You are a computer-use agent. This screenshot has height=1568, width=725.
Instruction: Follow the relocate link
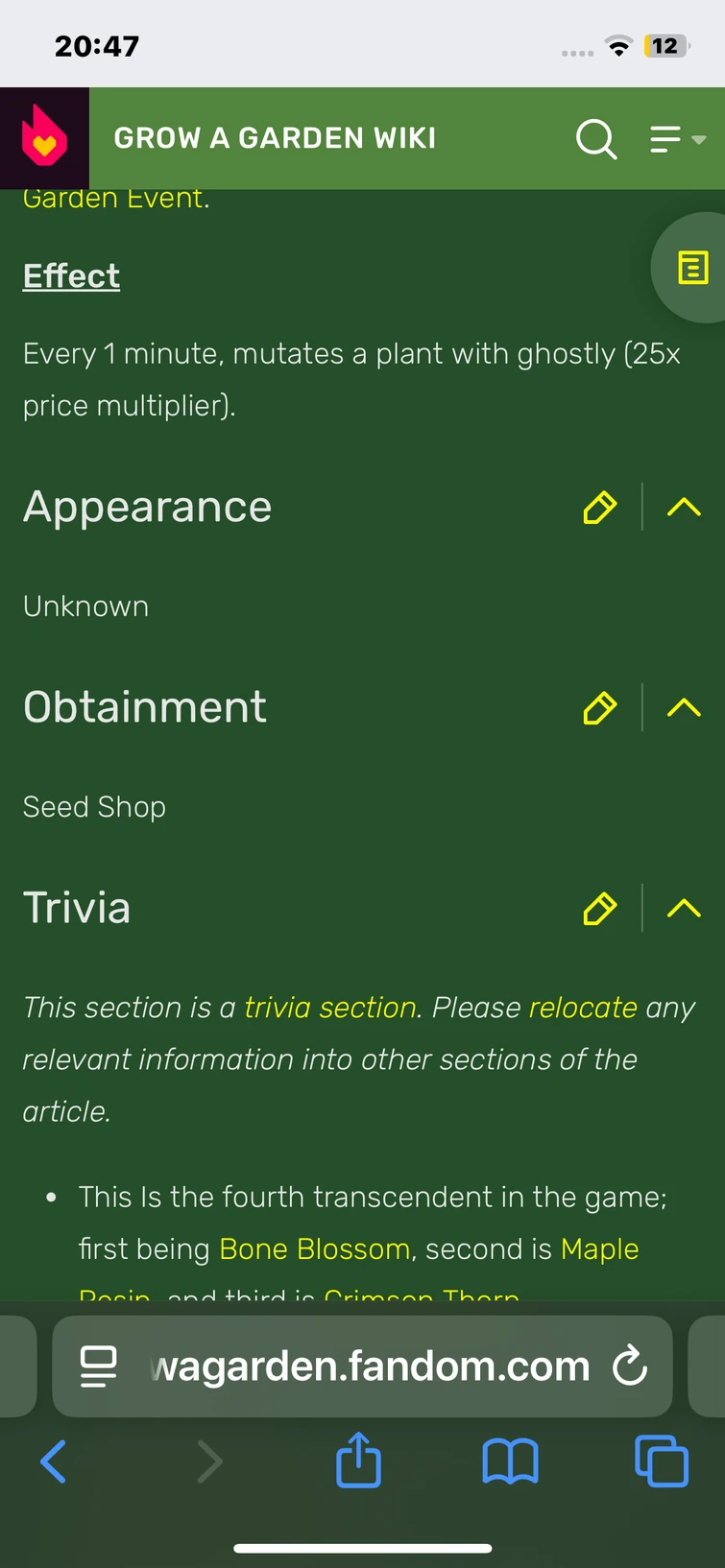click(583, 1008)
